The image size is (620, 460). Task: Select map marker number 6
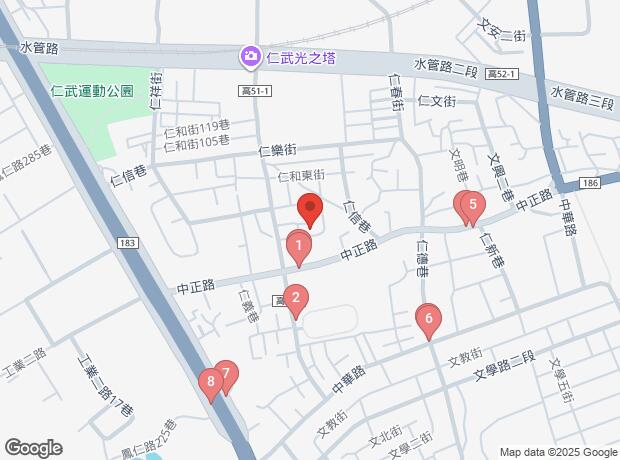tap(428, 320)
